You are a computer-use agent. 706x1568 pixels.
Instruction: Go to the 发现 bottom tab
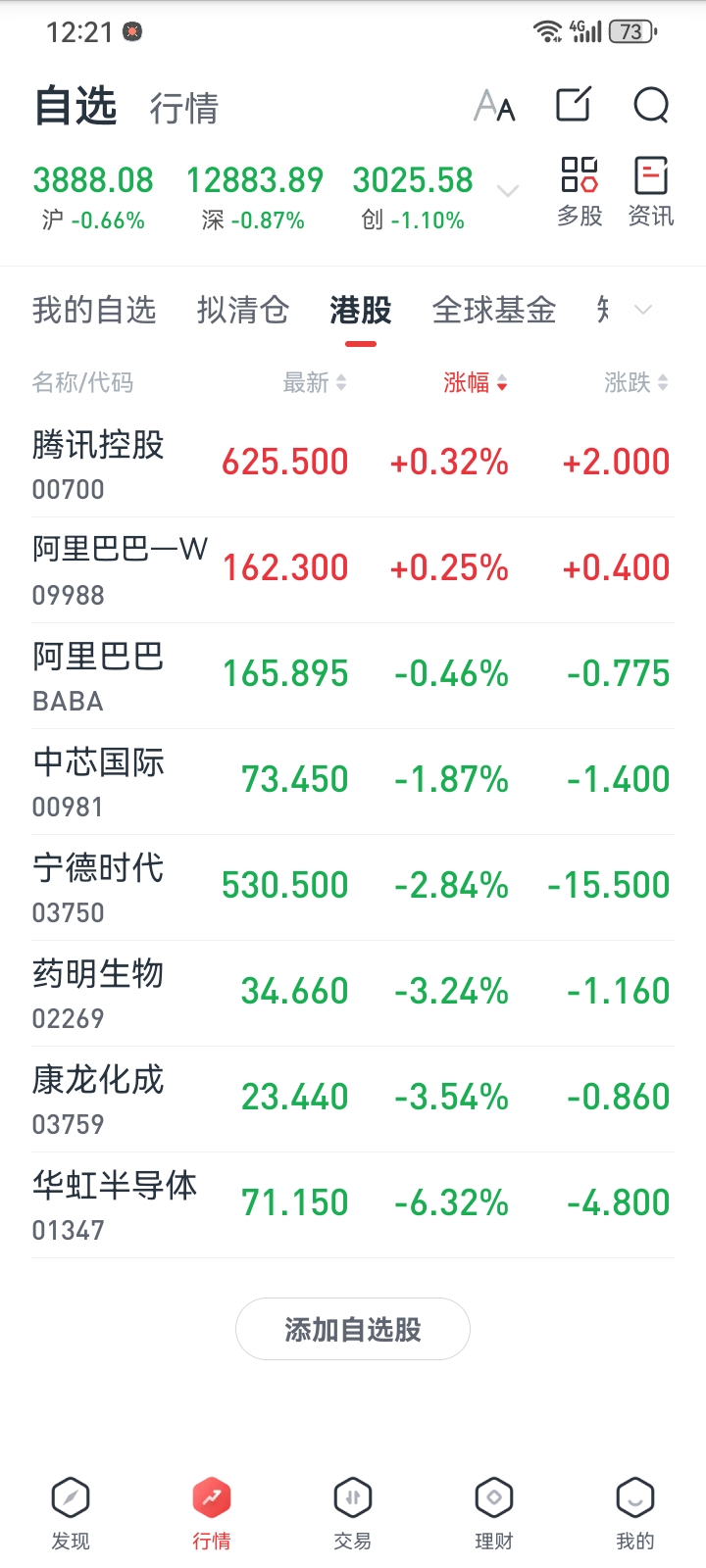click(71, 1513)
